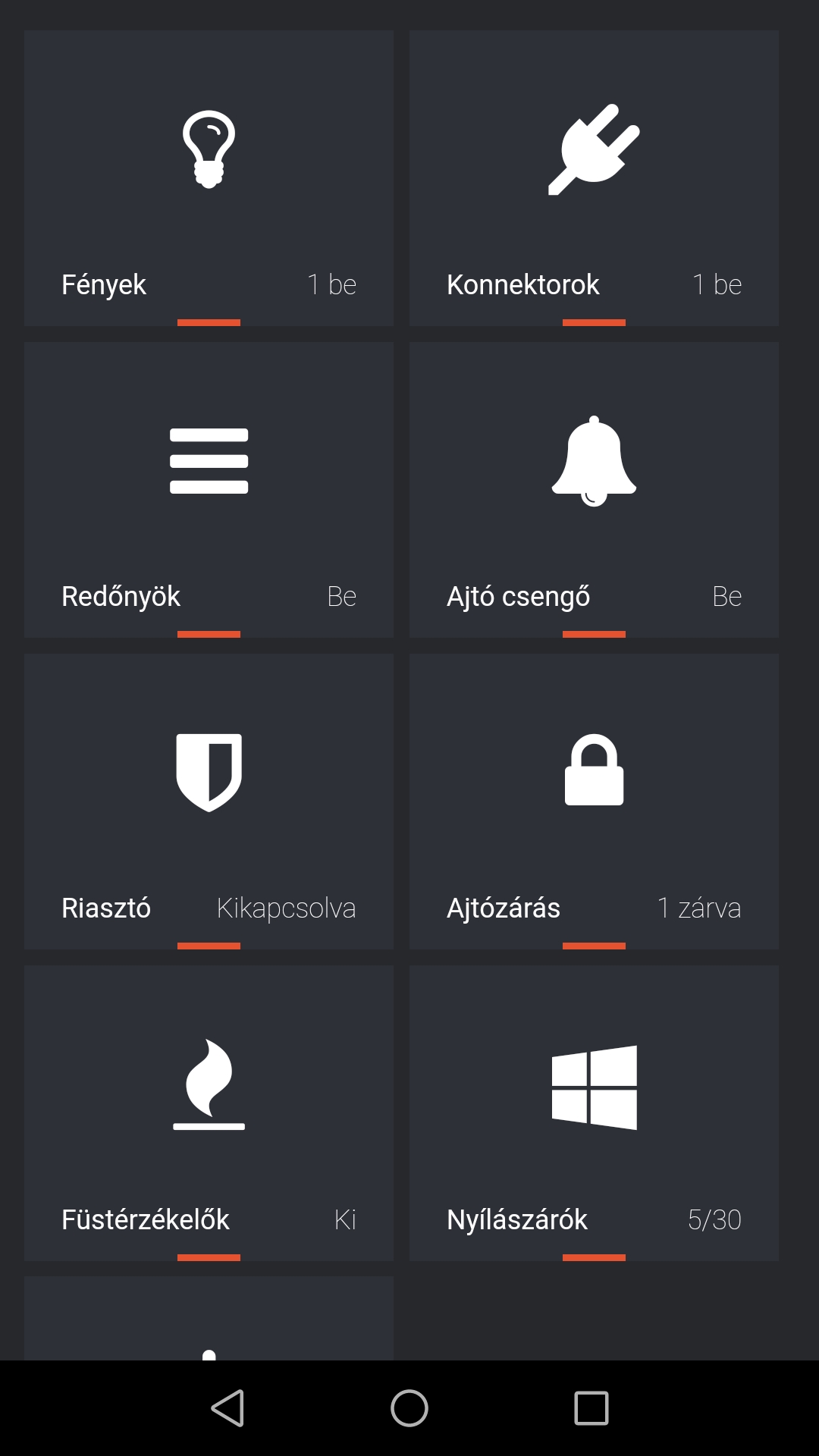This screenshot has width=819, height=1456.
Task: Select the Redőnyök shutters tile
Action: (209, 490)
